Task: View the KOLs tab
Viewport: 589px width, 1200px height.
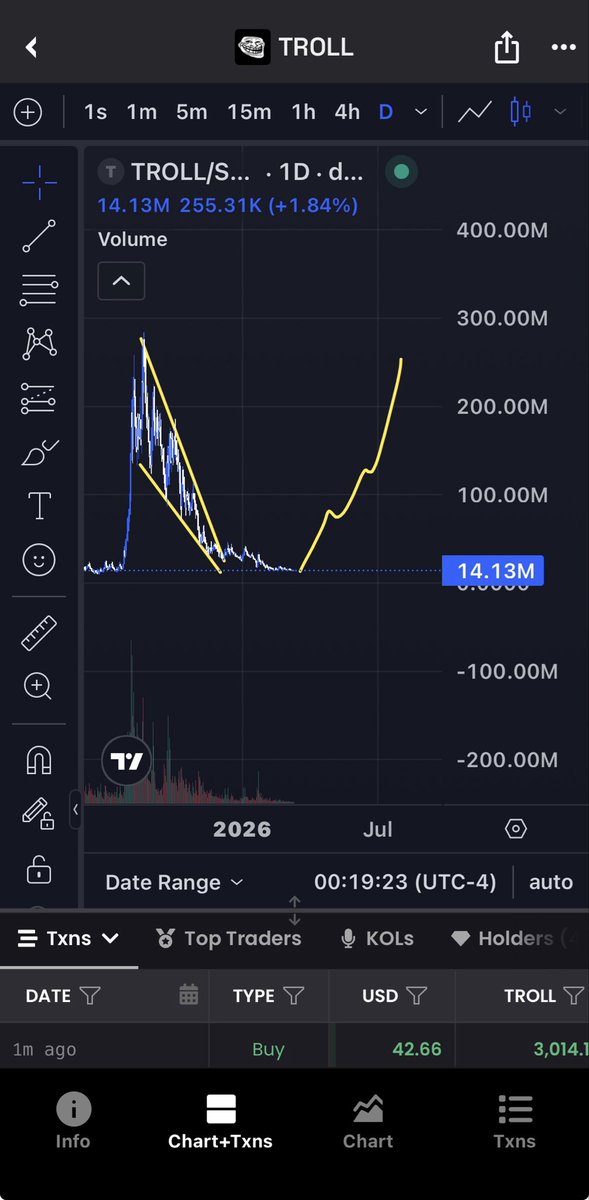Action: click(x=378, y=938)
